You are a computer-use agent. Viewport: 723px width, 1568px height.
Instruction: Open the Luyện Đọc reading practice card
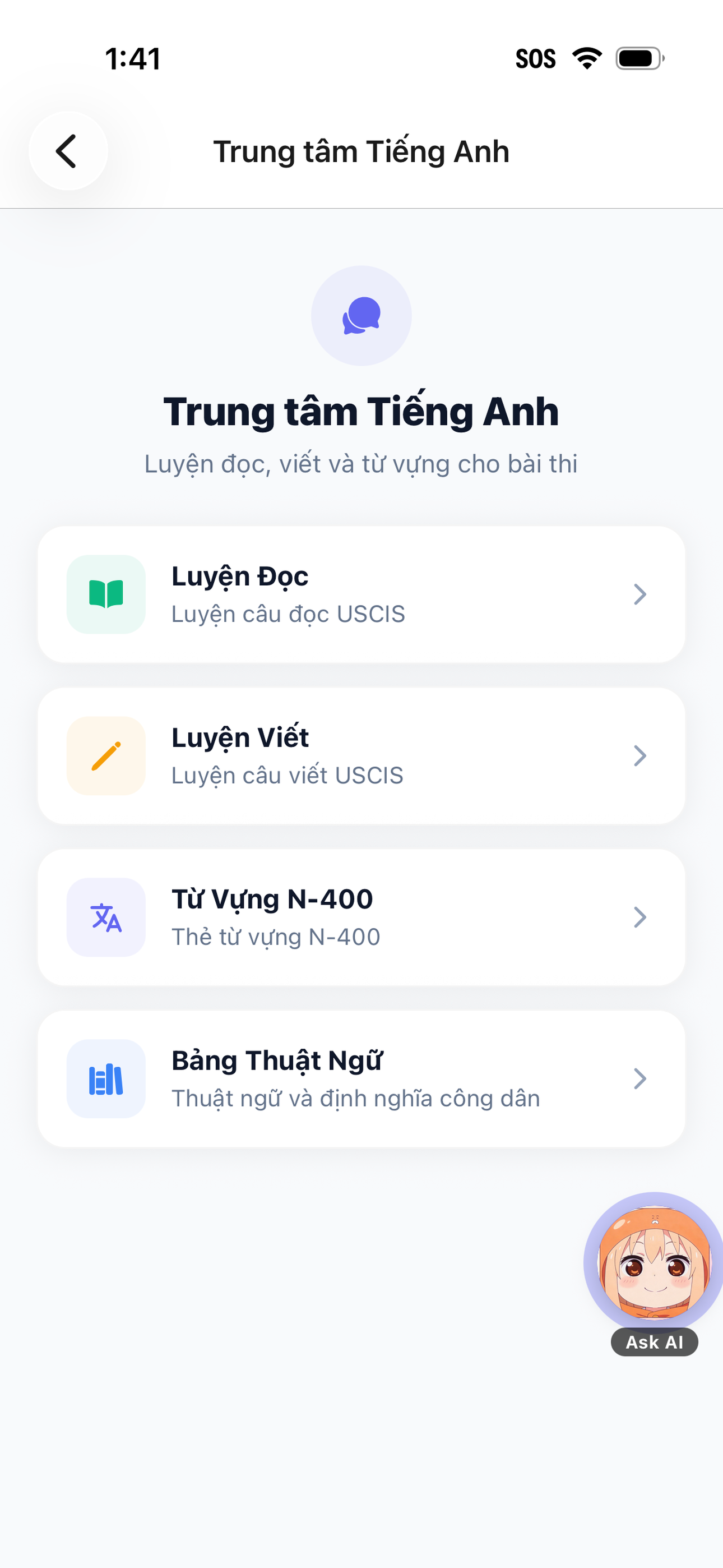pyautogui.click(x=361, y=594)
